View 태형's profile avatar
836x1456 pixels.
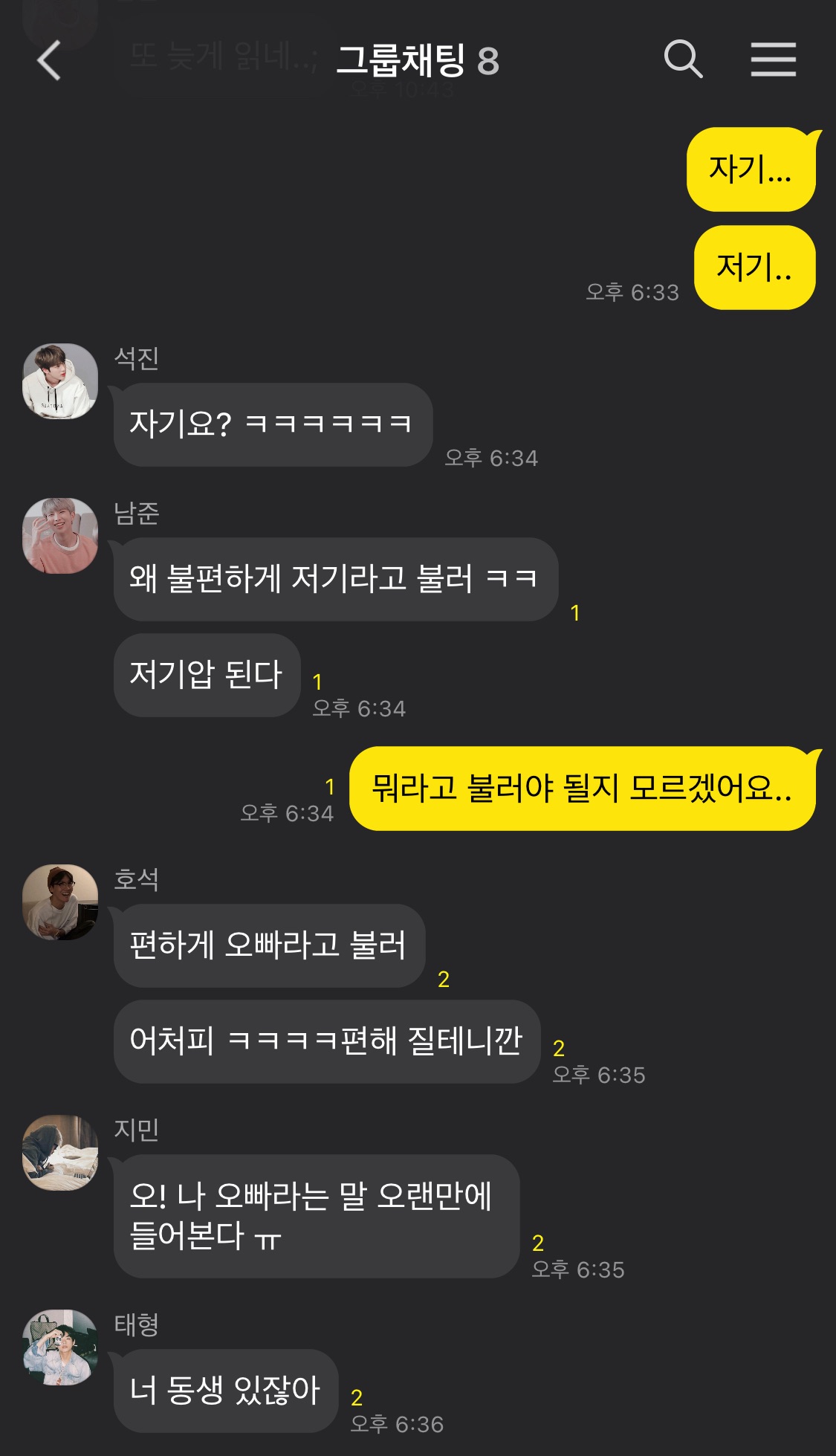tap(60, 1347)
